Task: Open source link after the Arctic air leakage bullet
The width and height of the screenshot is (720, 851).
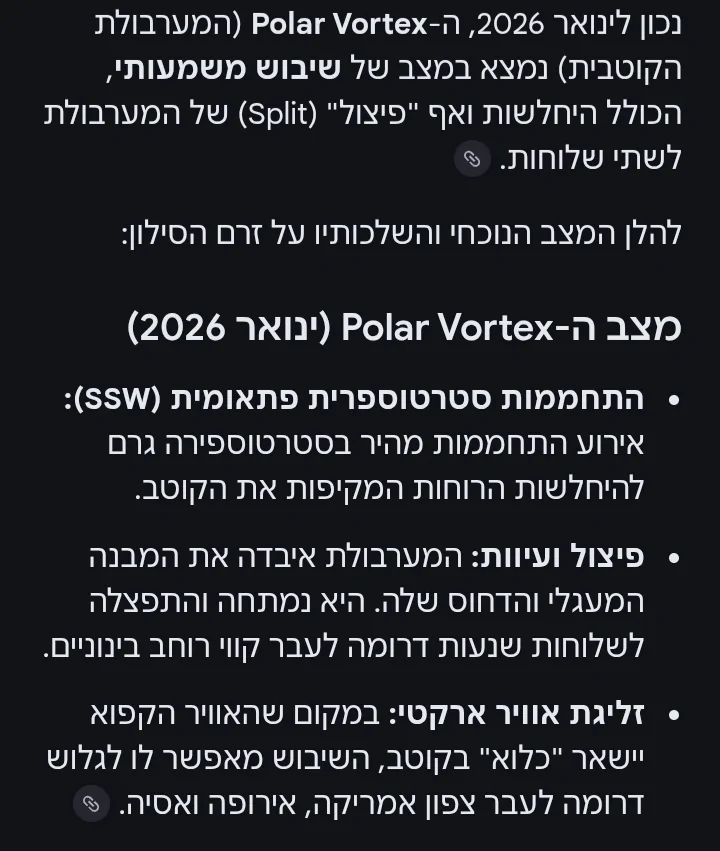Action: coord(91,804)
